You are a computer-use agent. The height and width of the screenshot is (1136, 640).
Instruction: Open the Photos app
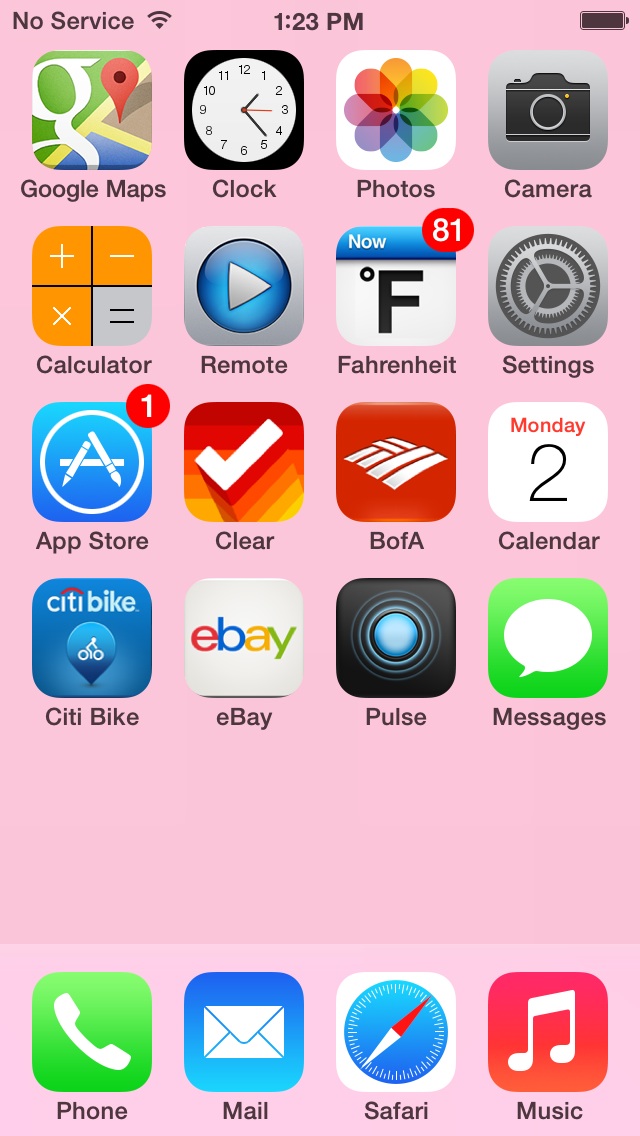pyautogui.click(x=396, y=110)
